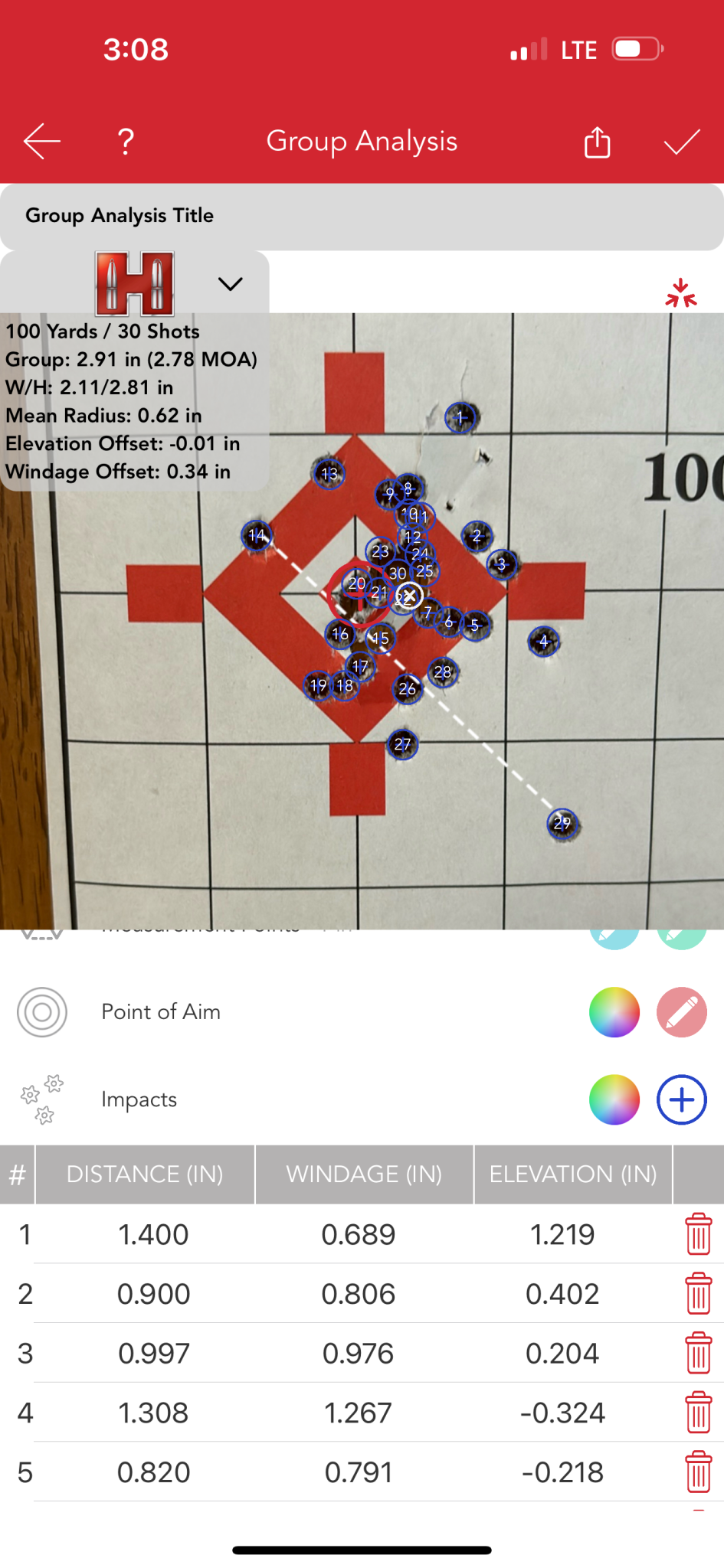
Task: Add a new impact point
Action: [682, 1099]
